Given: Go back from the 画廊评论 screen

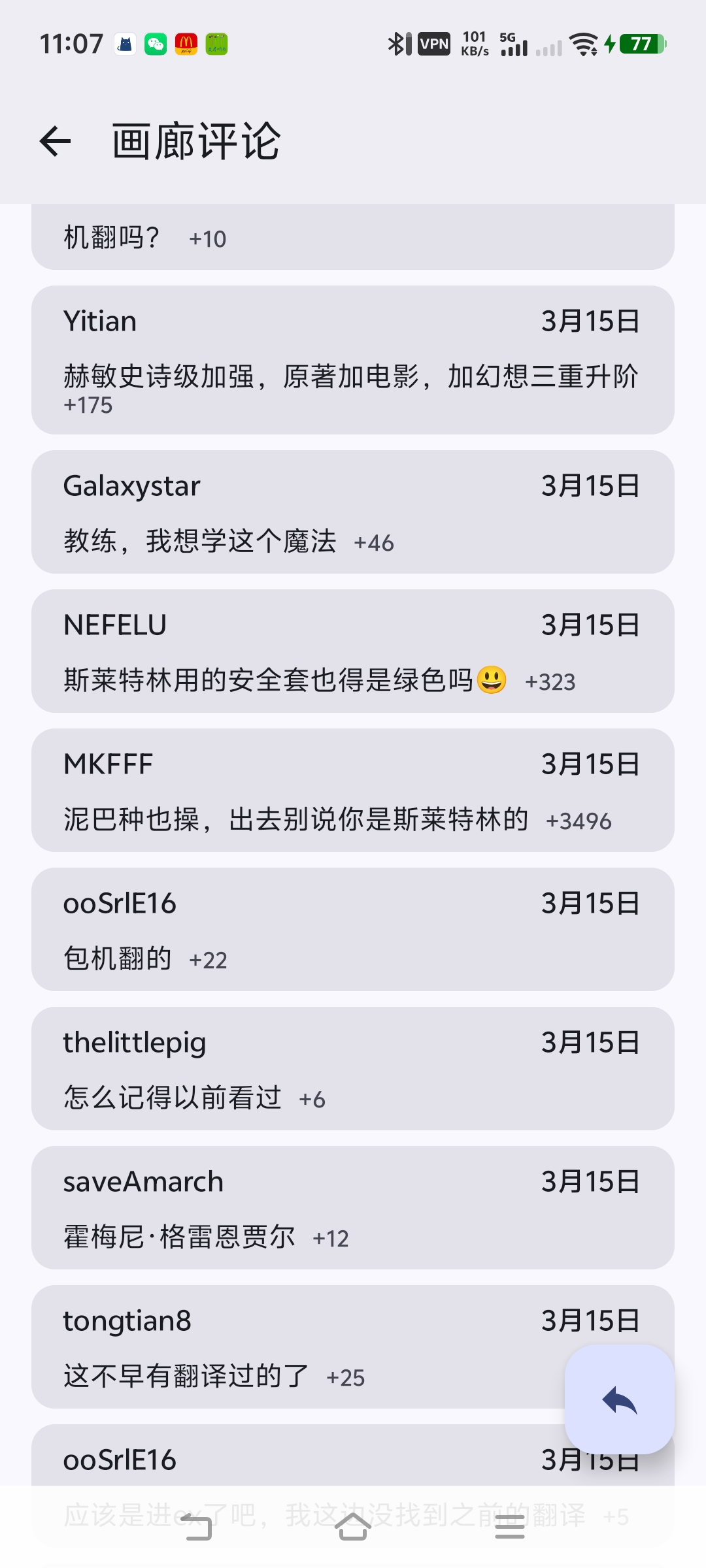Looking at the screenshot, I should [x=56, y=141].
